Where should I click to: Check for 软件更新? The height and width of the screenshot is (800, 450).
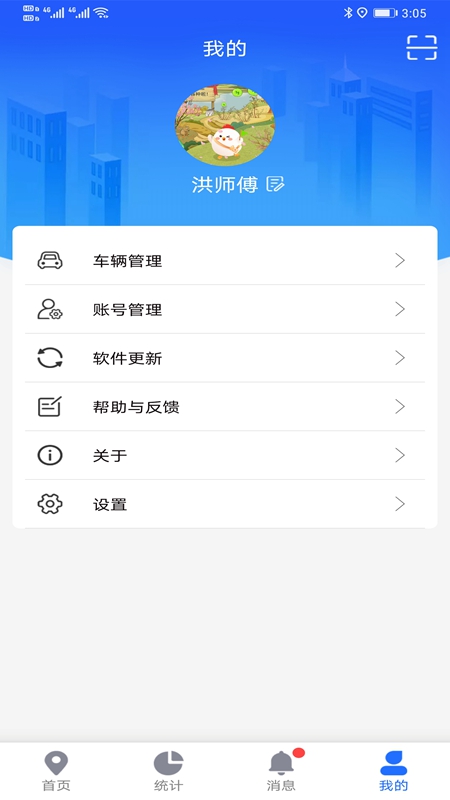coord(225,358)
